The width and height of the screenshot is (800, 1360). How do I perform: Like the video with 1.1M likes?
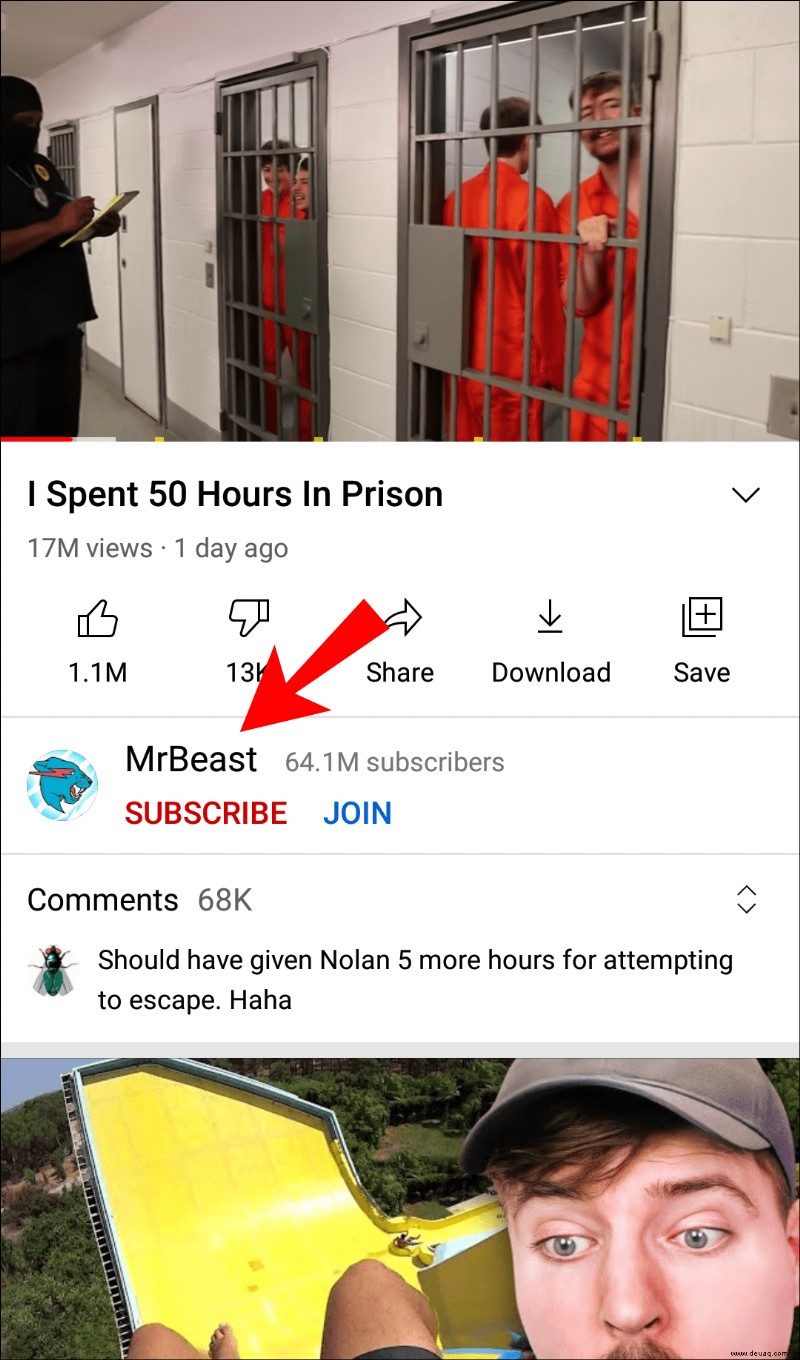(98, 621)
